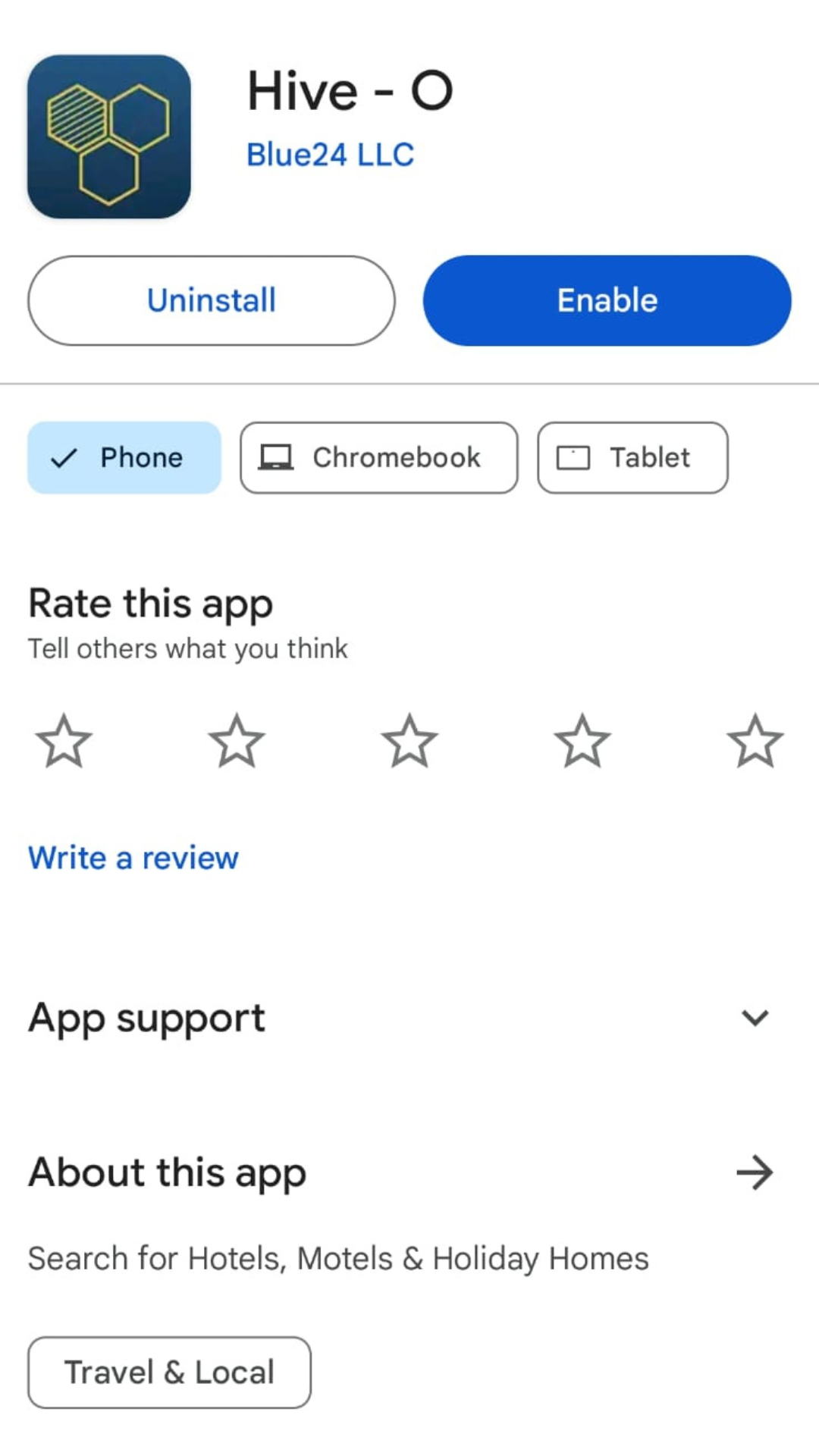
Task: Tap the Write a review link
Action: (133, 858)
